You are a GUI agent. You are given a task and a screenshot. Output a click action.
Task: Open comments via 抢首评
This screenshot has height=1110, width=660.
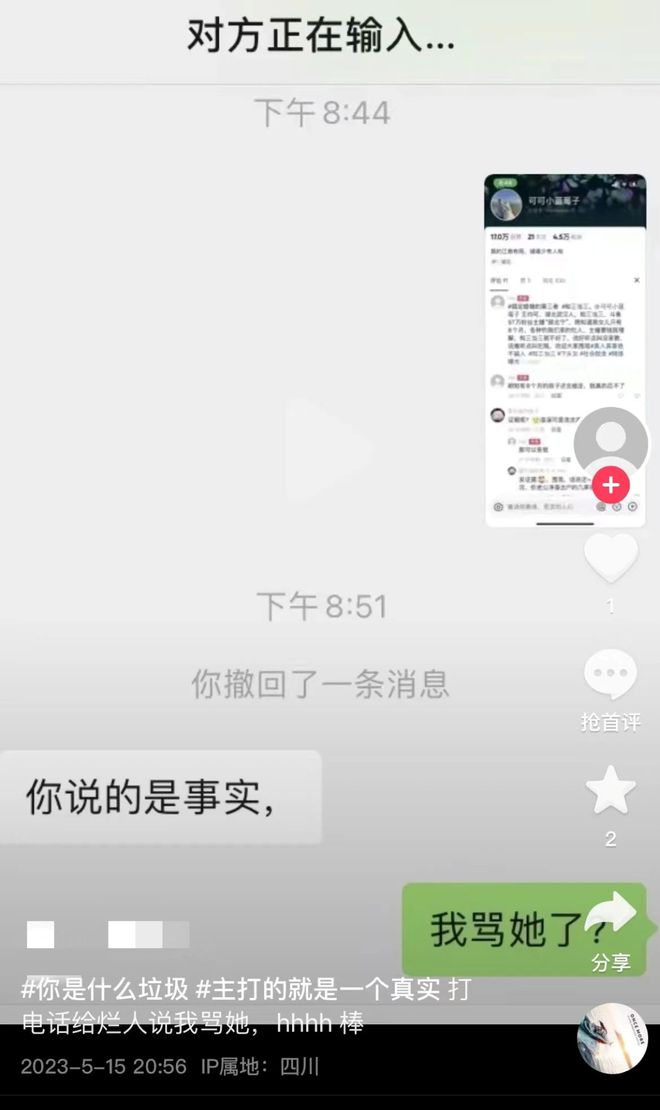[x=610, y=678]
